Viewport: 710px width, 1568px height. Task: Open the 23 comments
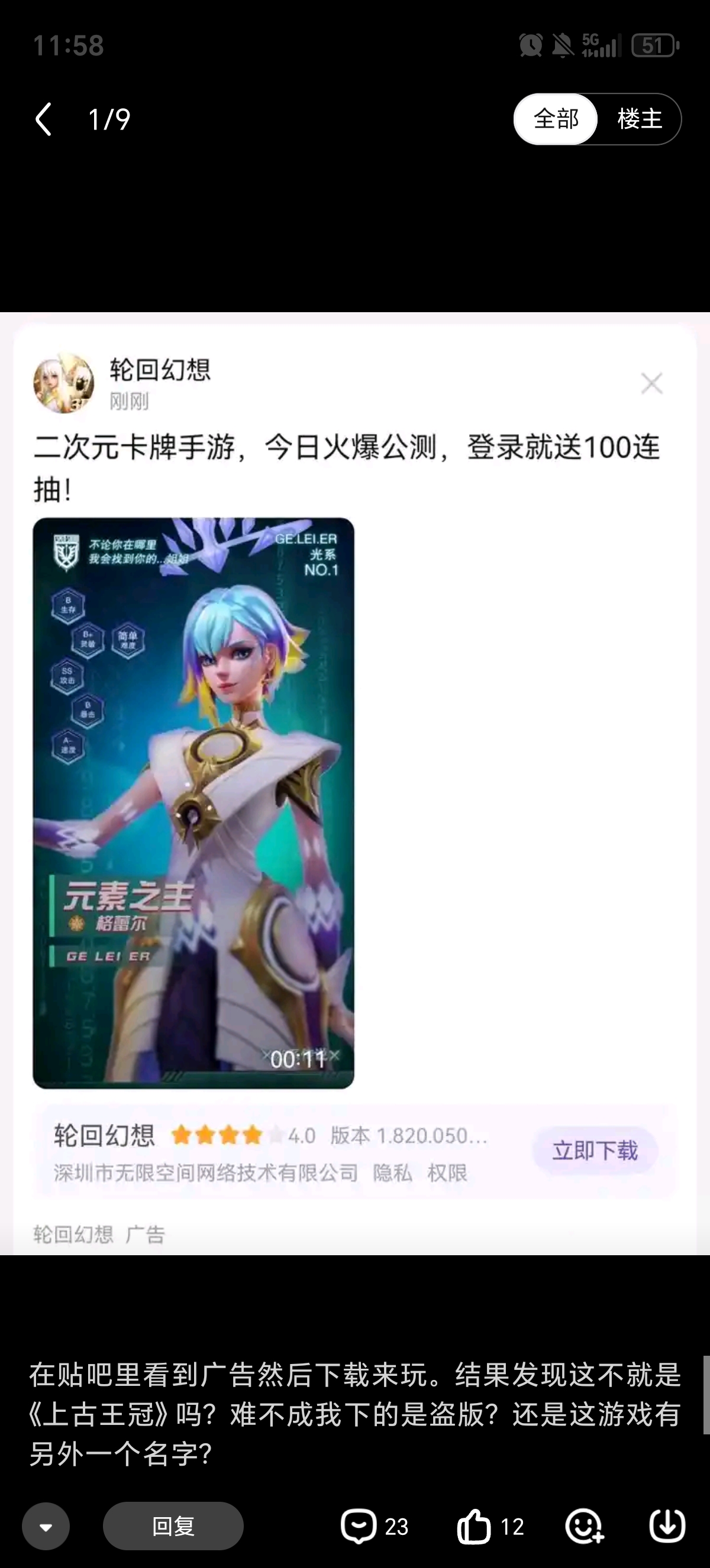(374, 1526)
